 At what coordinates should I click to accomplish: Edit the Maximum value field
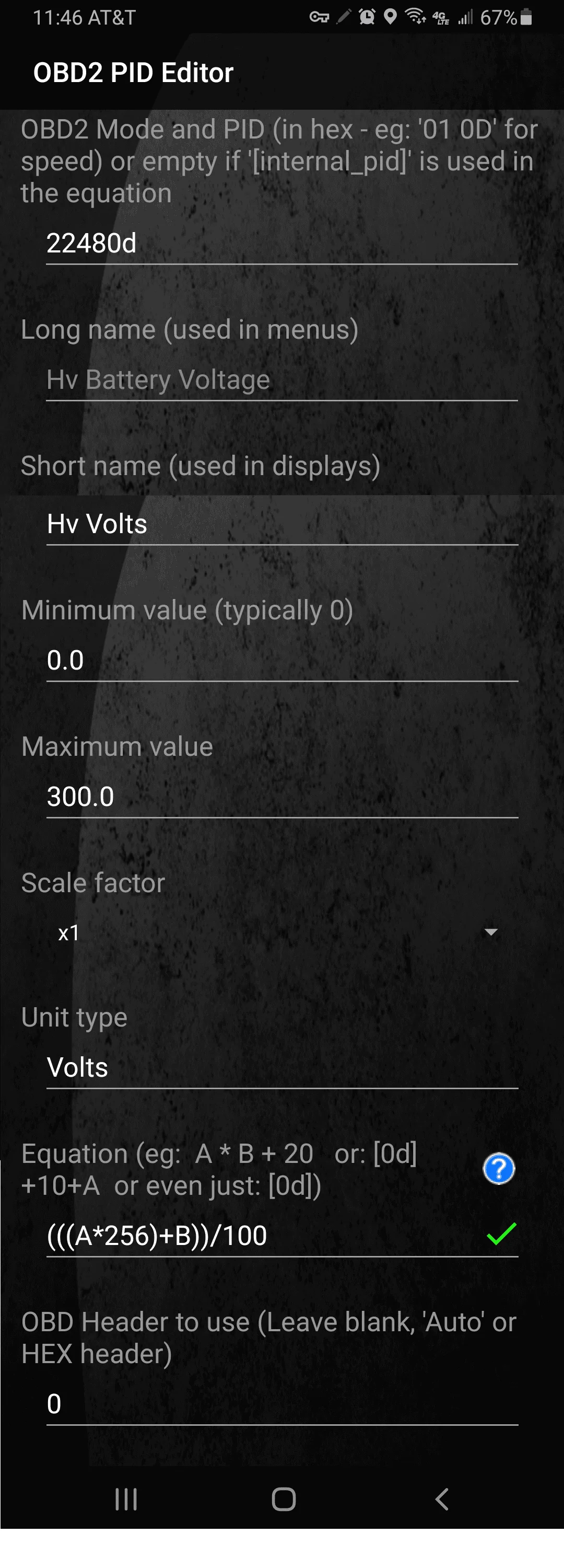(x=281, y=797)
